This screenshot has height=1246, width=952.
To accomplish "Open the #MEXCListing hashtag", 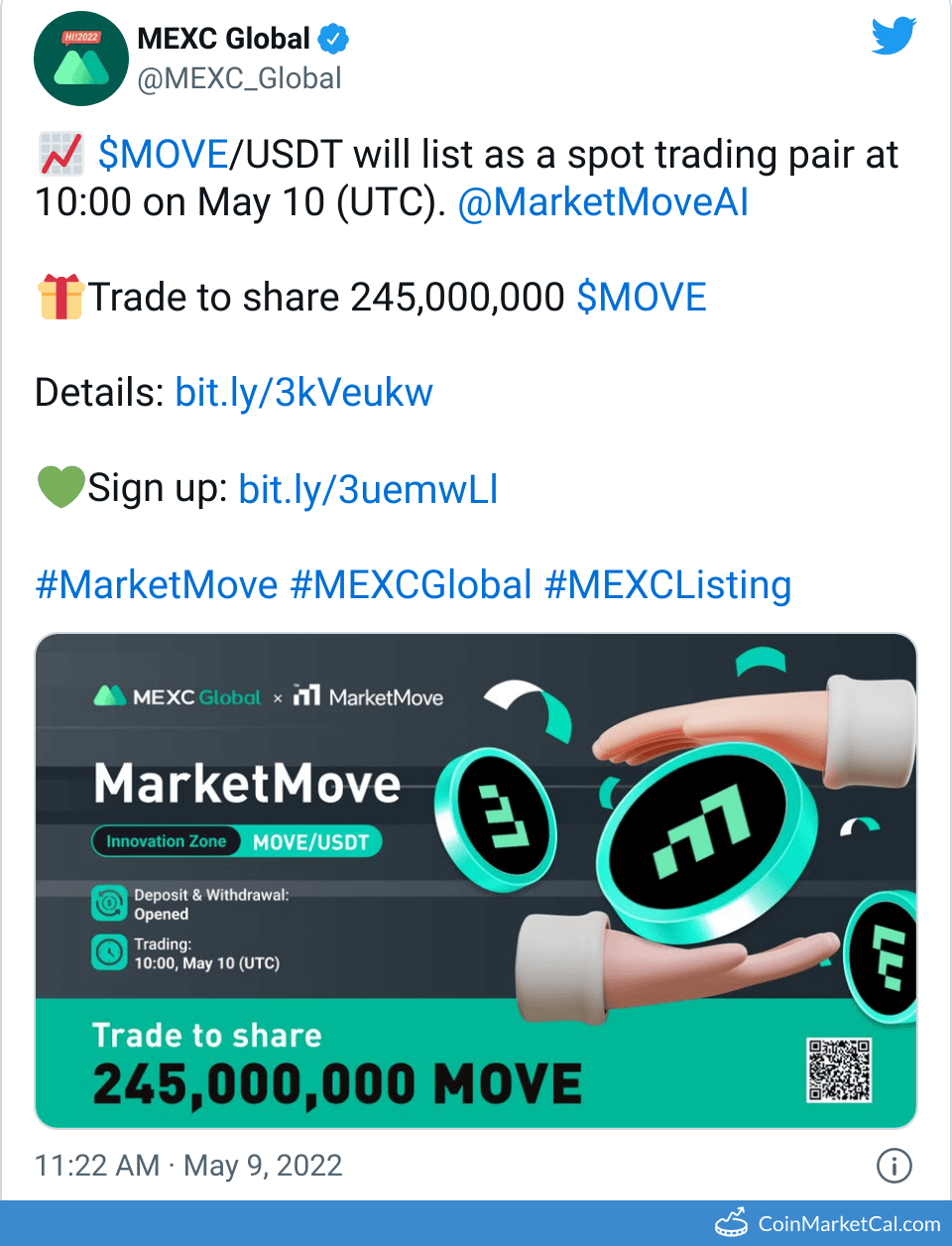I will coord(667,585).
